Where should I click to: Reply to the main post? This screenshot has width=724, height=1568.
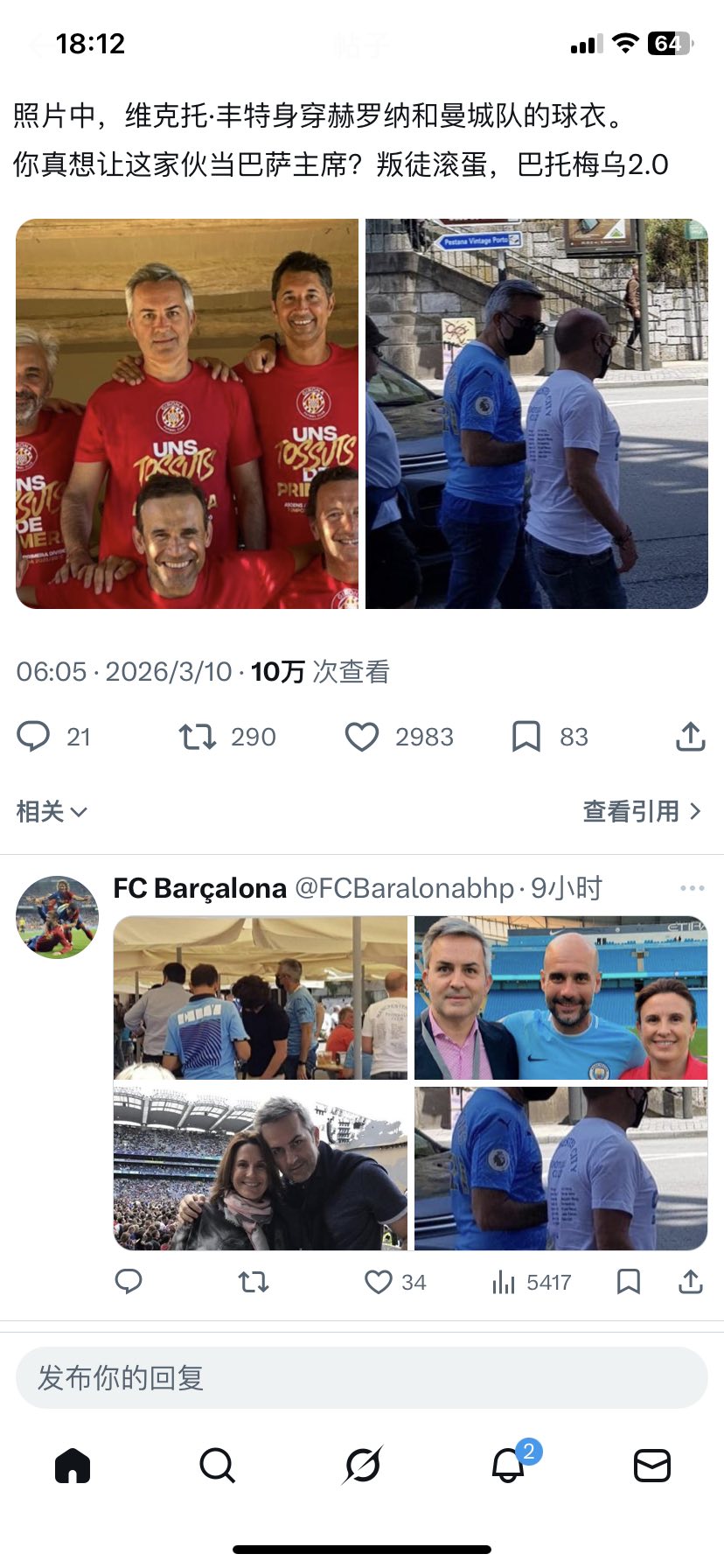(33, 737)
